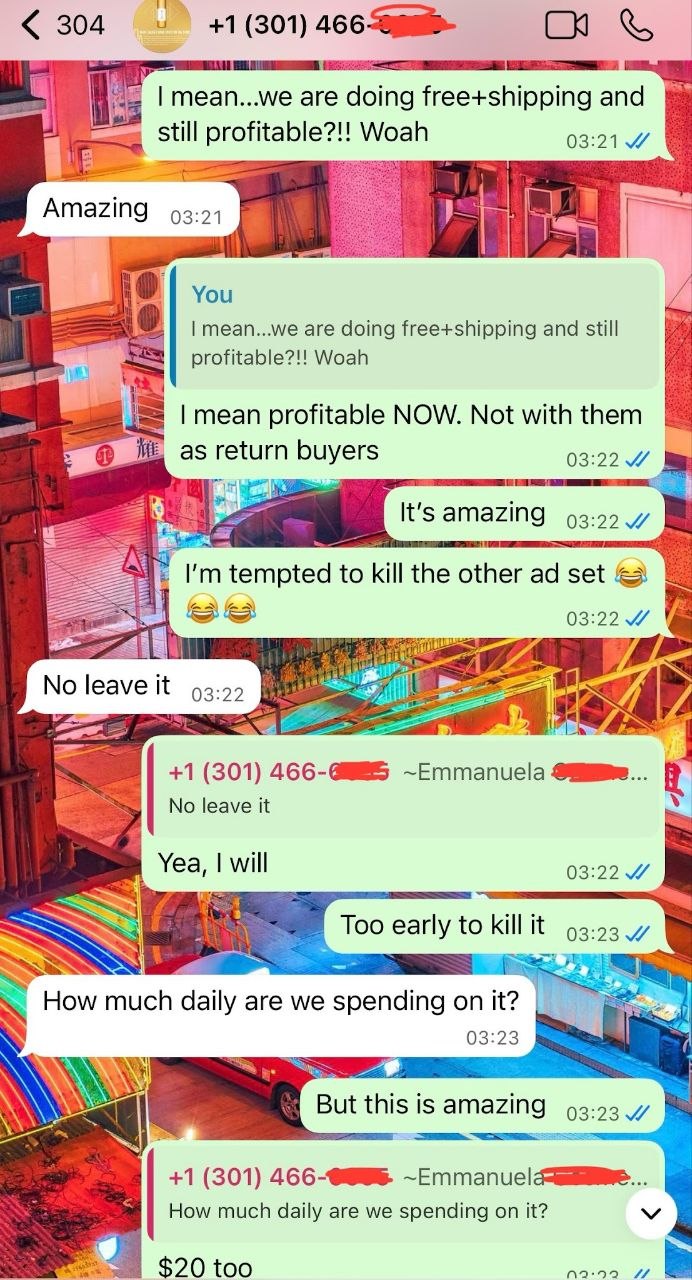Start a voice call with this contact

click(x=637, y=26)
